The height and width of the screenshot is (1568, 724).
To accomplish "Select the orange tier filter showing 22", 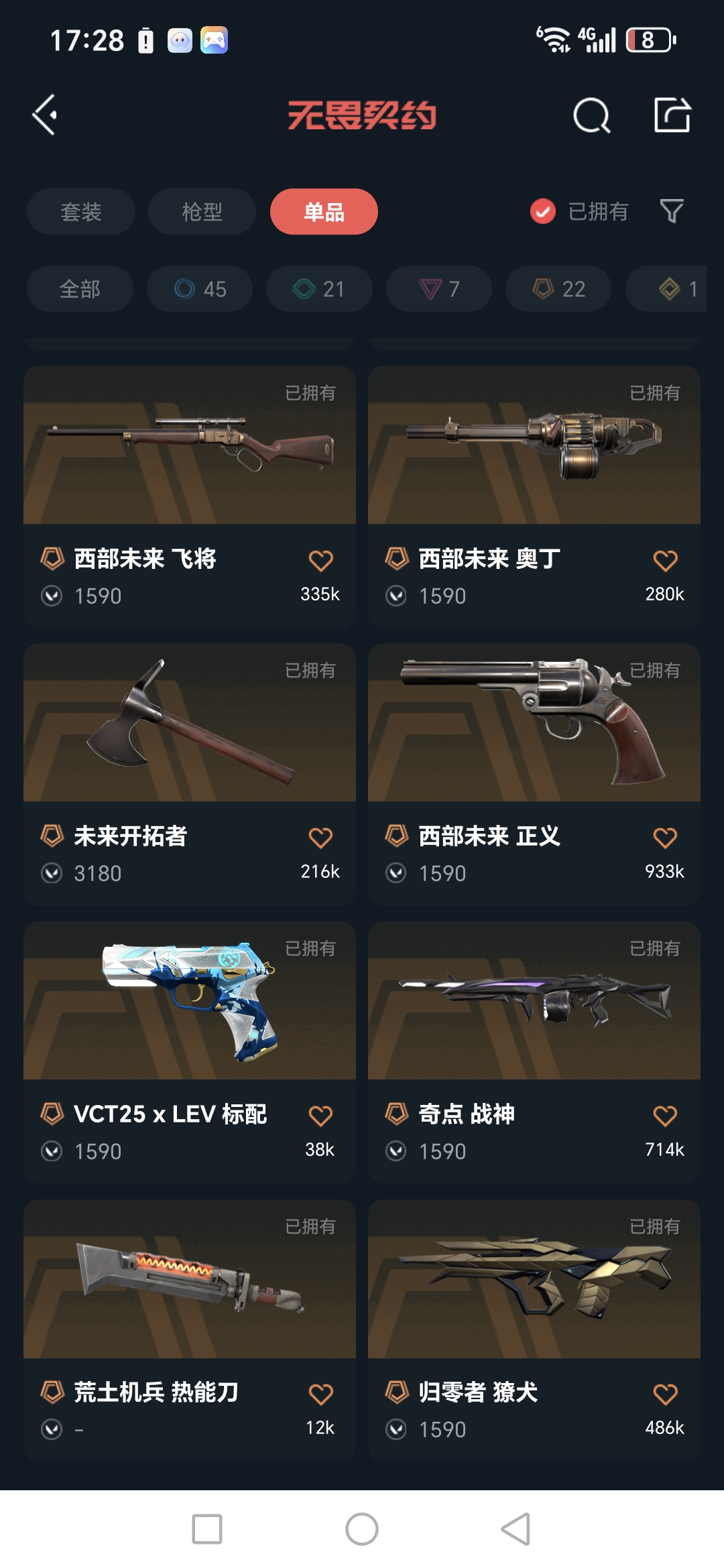I will (x=557, y=289).
